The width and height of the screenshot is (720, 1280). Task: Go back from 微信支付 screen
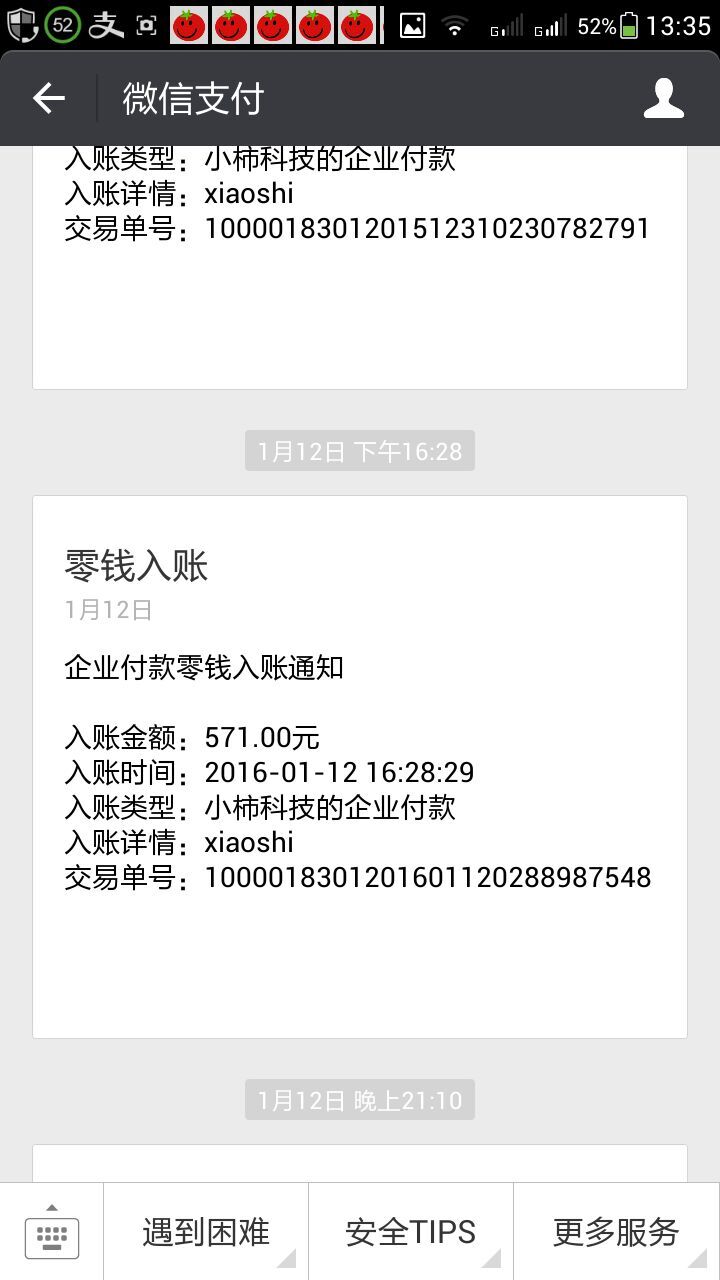click(x=48, y=98)
